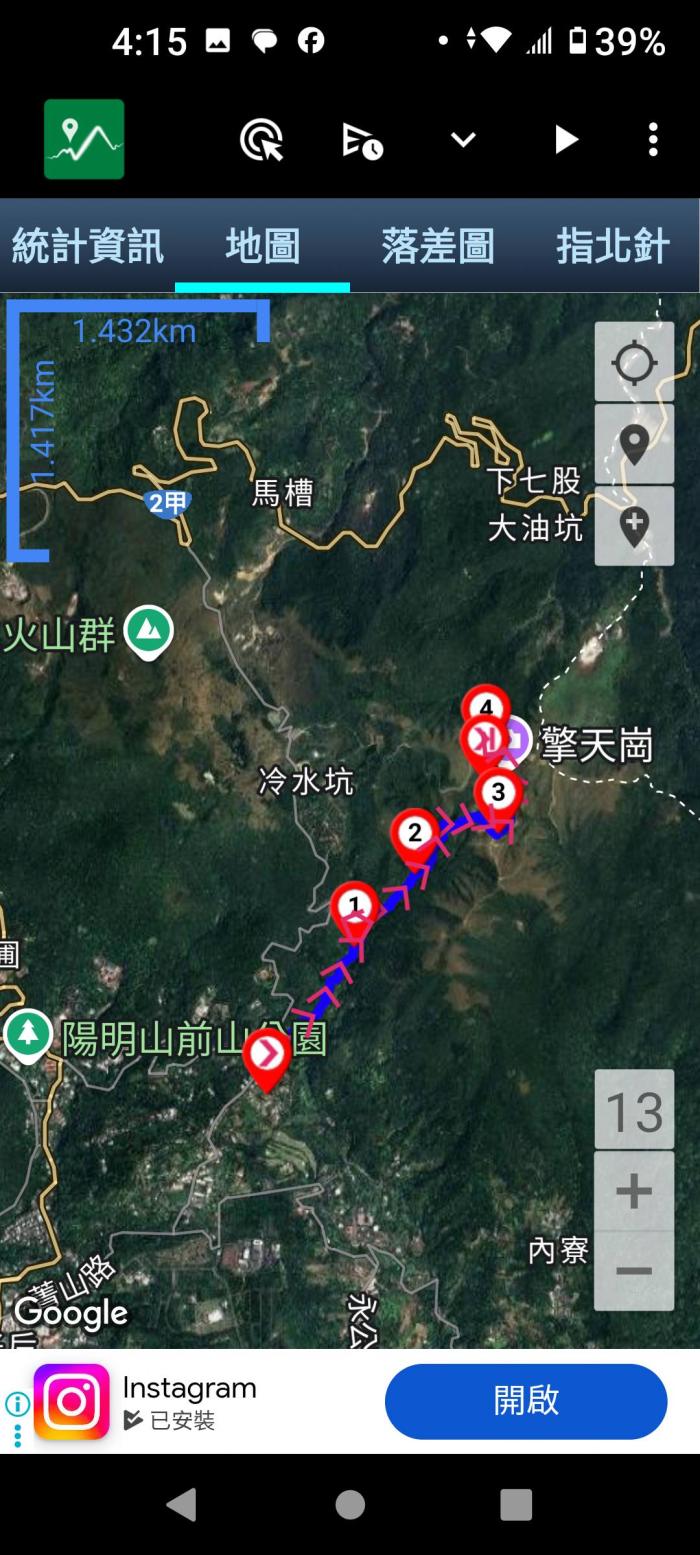Start track playback with play button
Screen dimensions: 700x1555
[566, 140]
